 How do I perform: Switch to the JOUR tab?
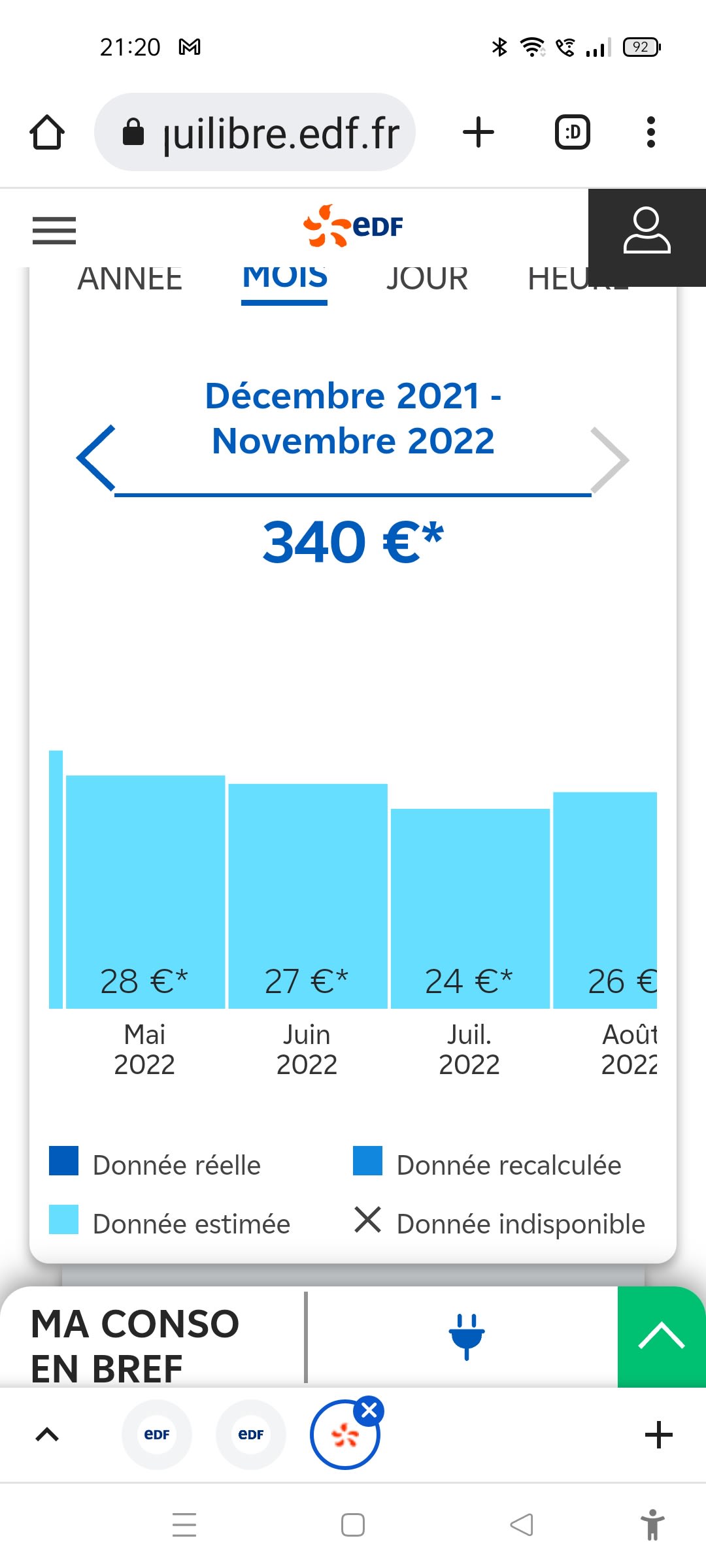pyautogui.click(x=427, y=279)
